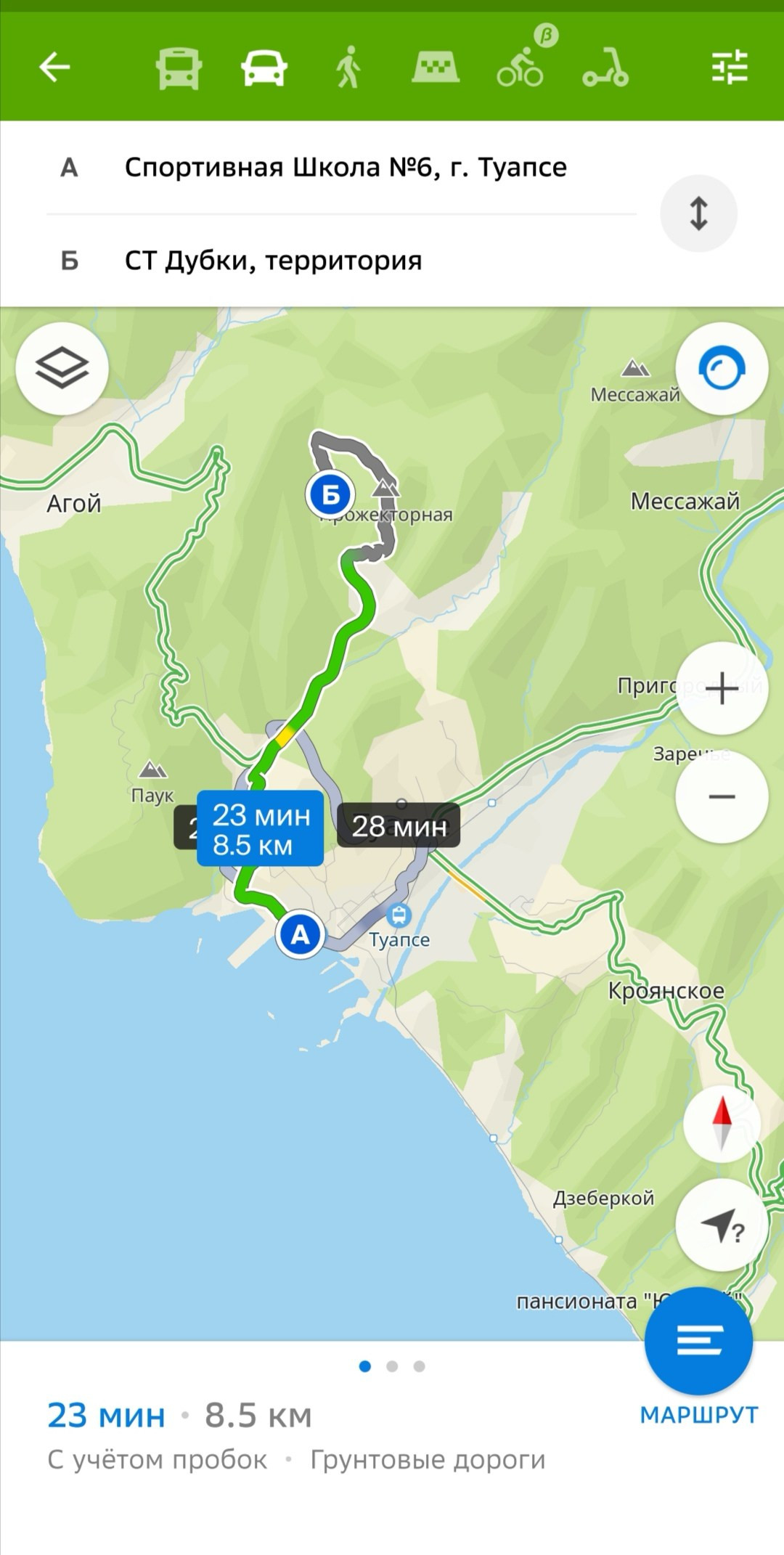This screenshot has height=1555, width=784.
Task: Switch to public transport route mode
Action: coord(179,68)
